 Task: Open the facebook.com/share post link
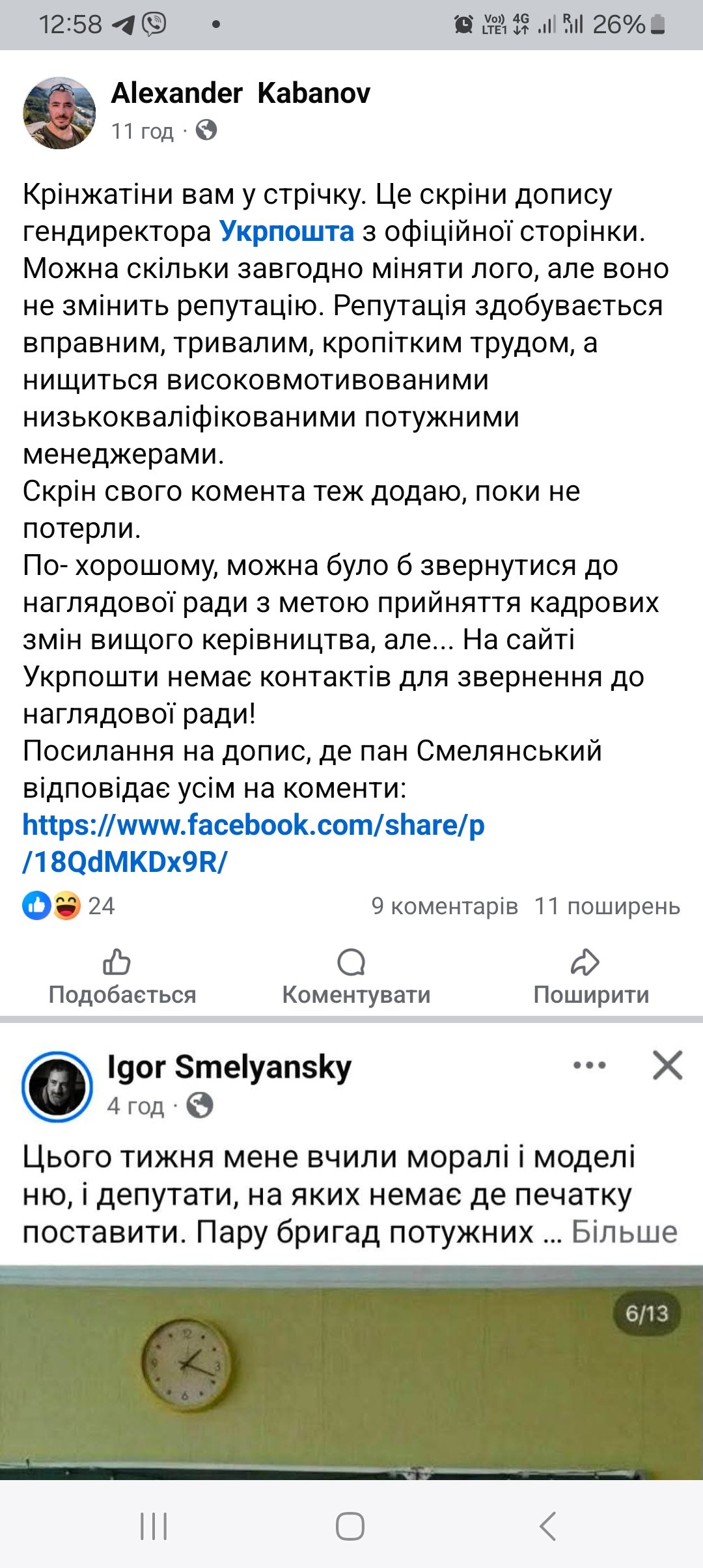tap(254, 843)
